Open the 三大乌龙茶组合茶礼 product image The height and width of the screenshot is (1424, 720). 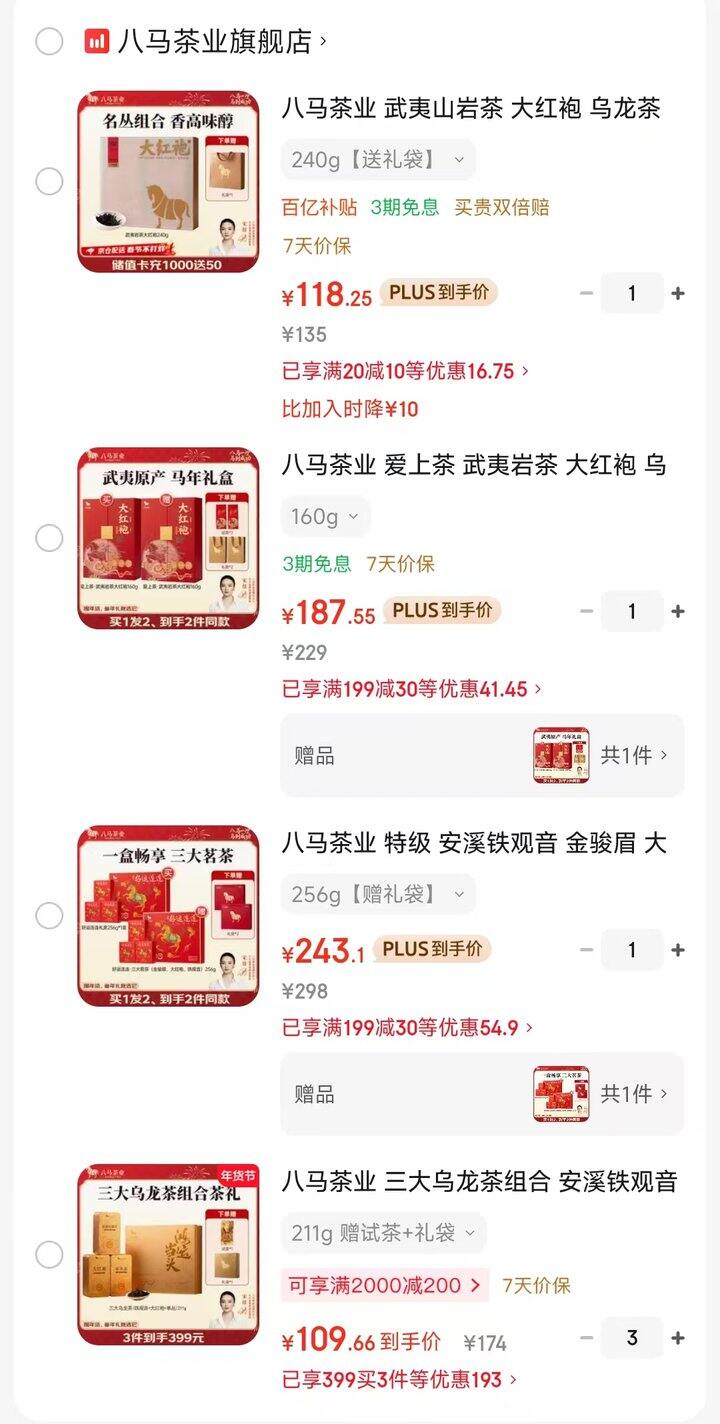point(168,1254)
